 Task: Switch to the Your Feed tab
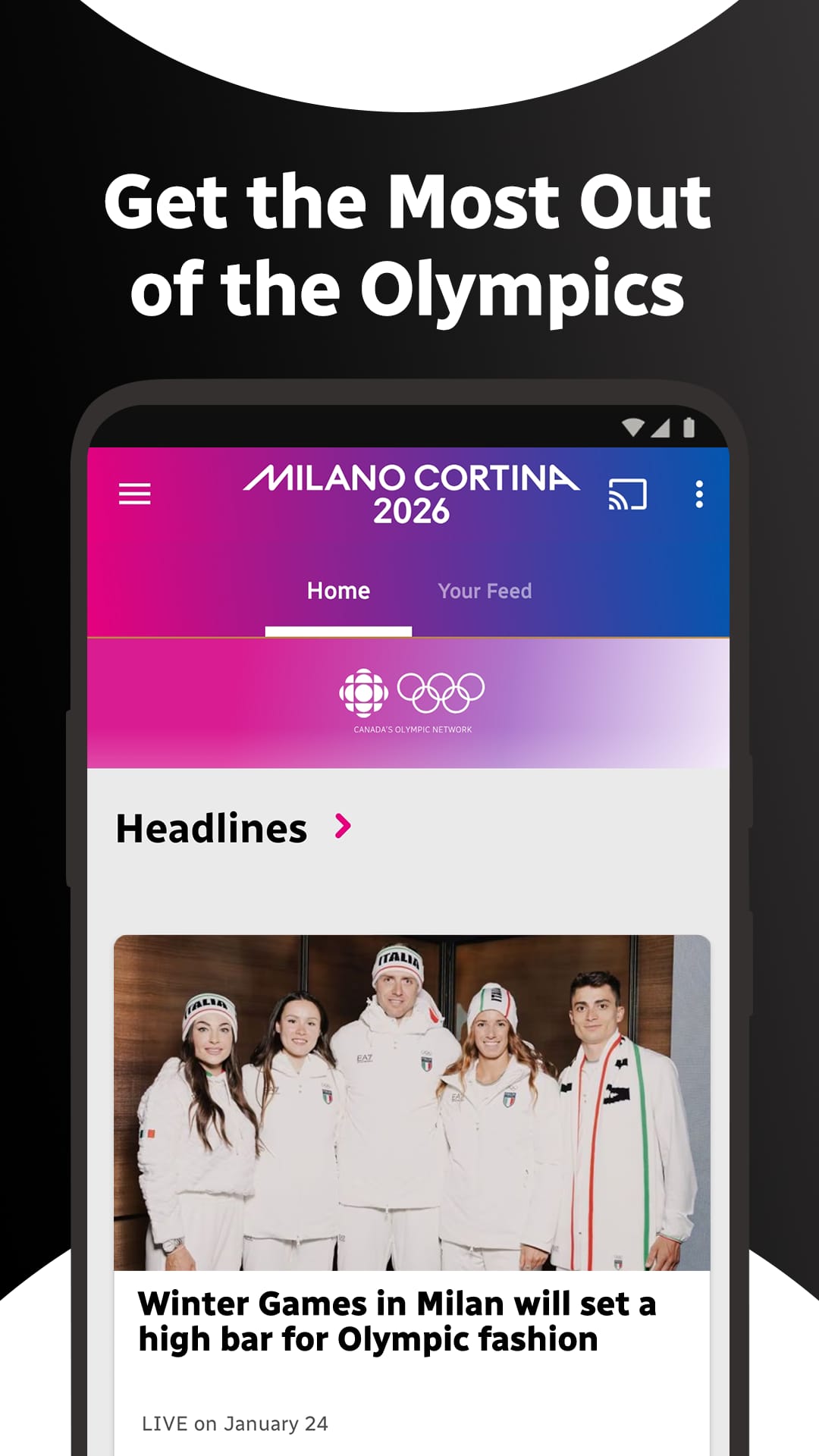point(485,591)
